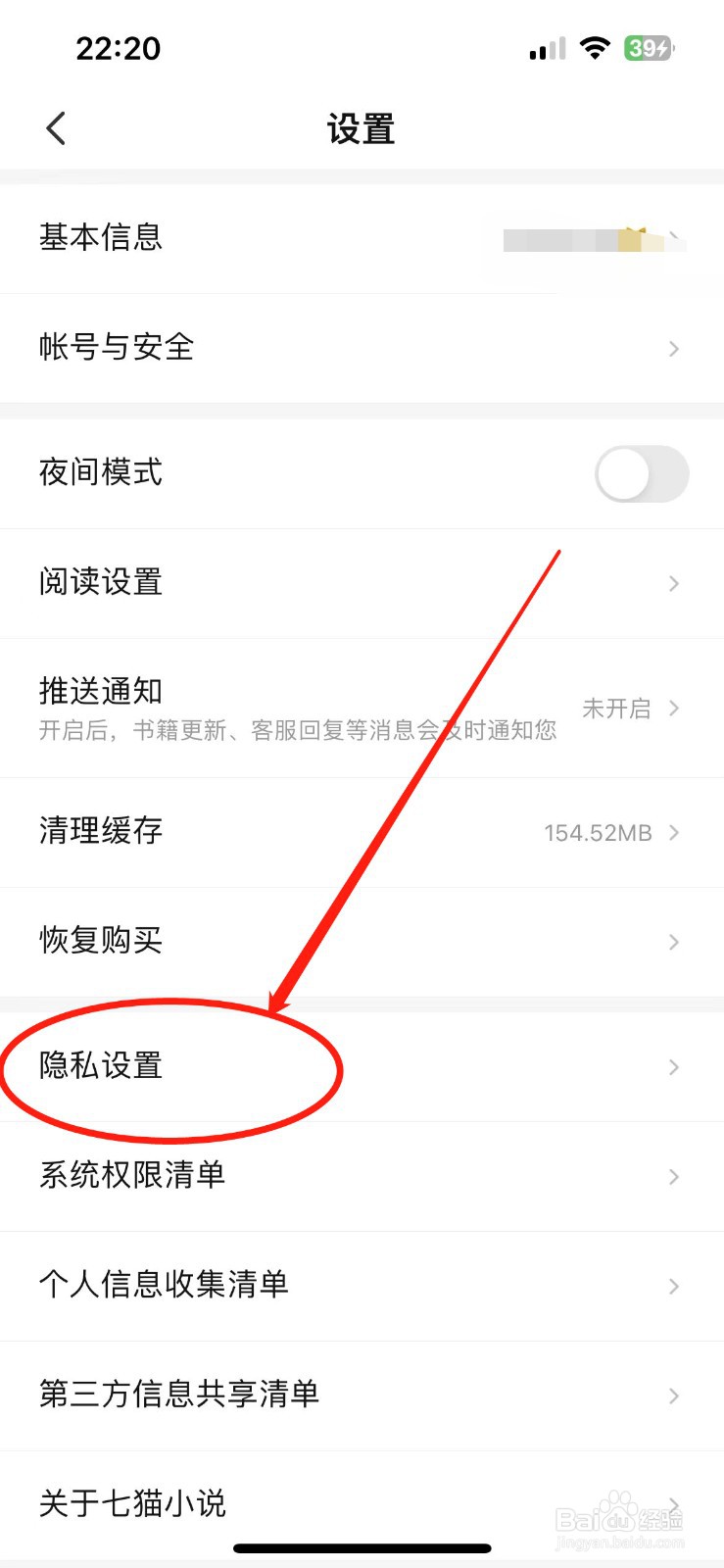Tap the home indicator bar at bottom
The width and height of the screenshot is (724, 1568).
tap(362, 1547)
